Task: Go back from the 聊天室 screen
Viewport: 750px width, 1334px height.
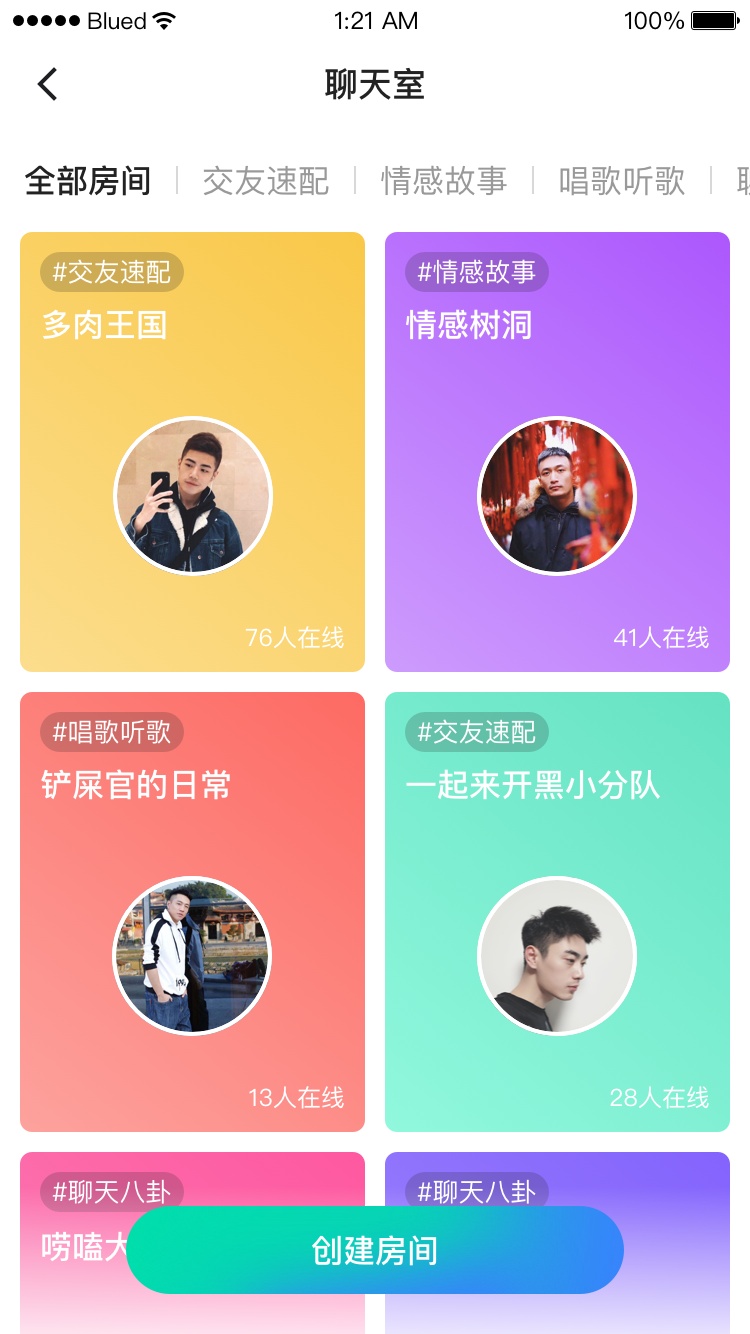Action: pyautogui.click(x=47, y=85)
